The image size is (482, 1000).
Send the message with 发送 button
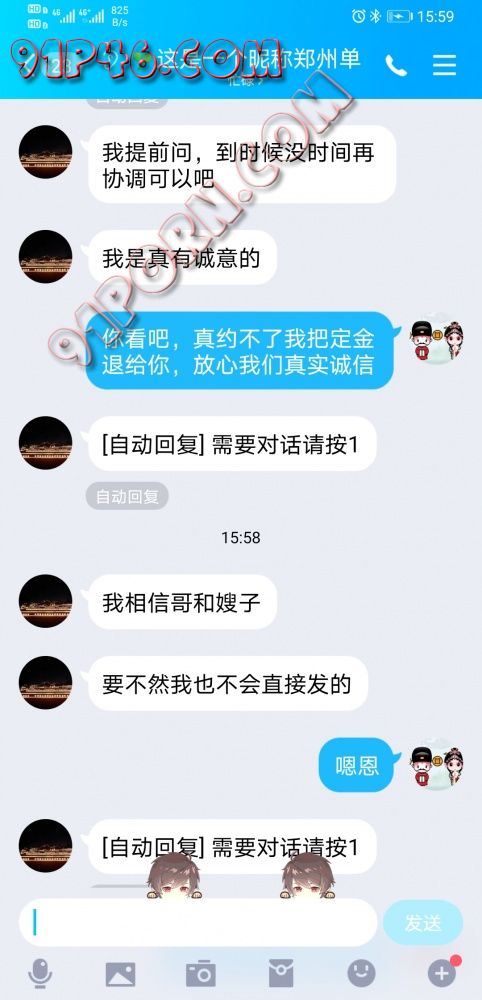pos(423,922)
